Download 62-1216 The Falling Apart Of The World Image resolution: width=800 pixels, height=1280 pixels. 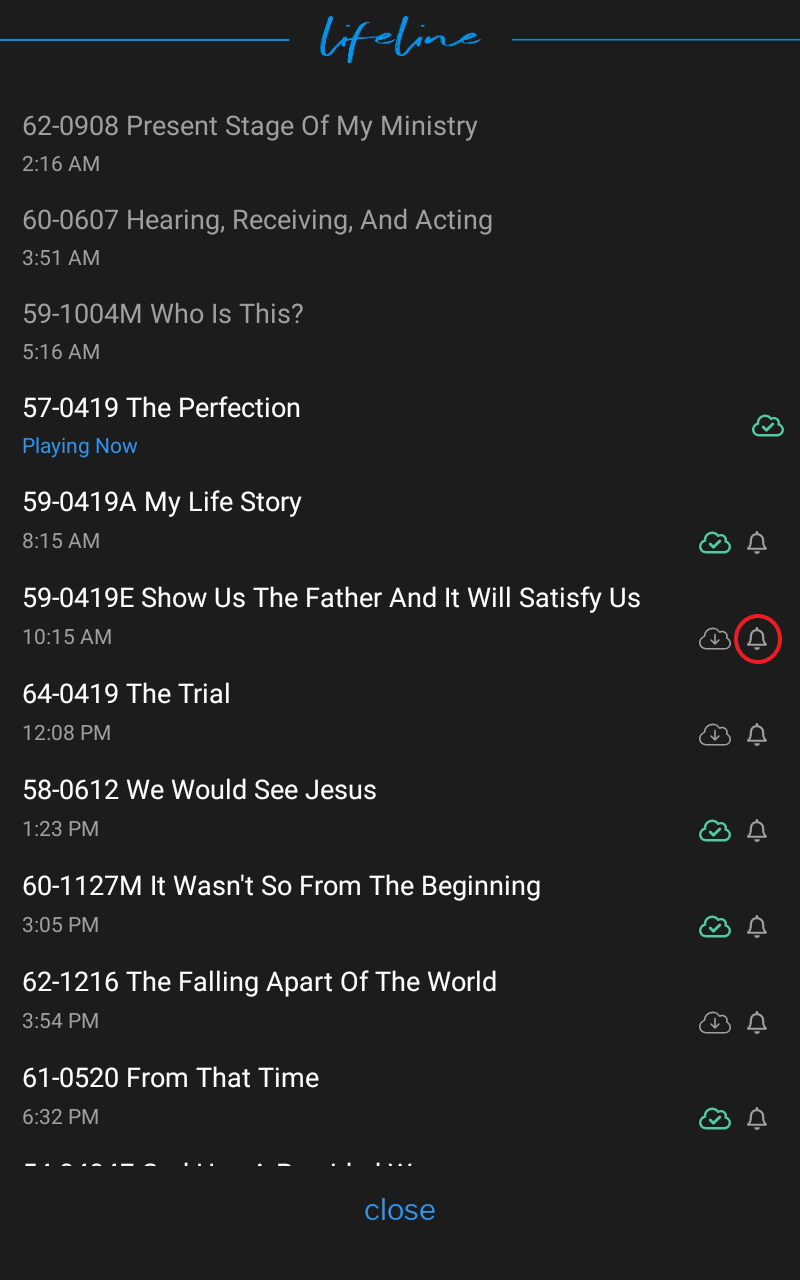714,1023
